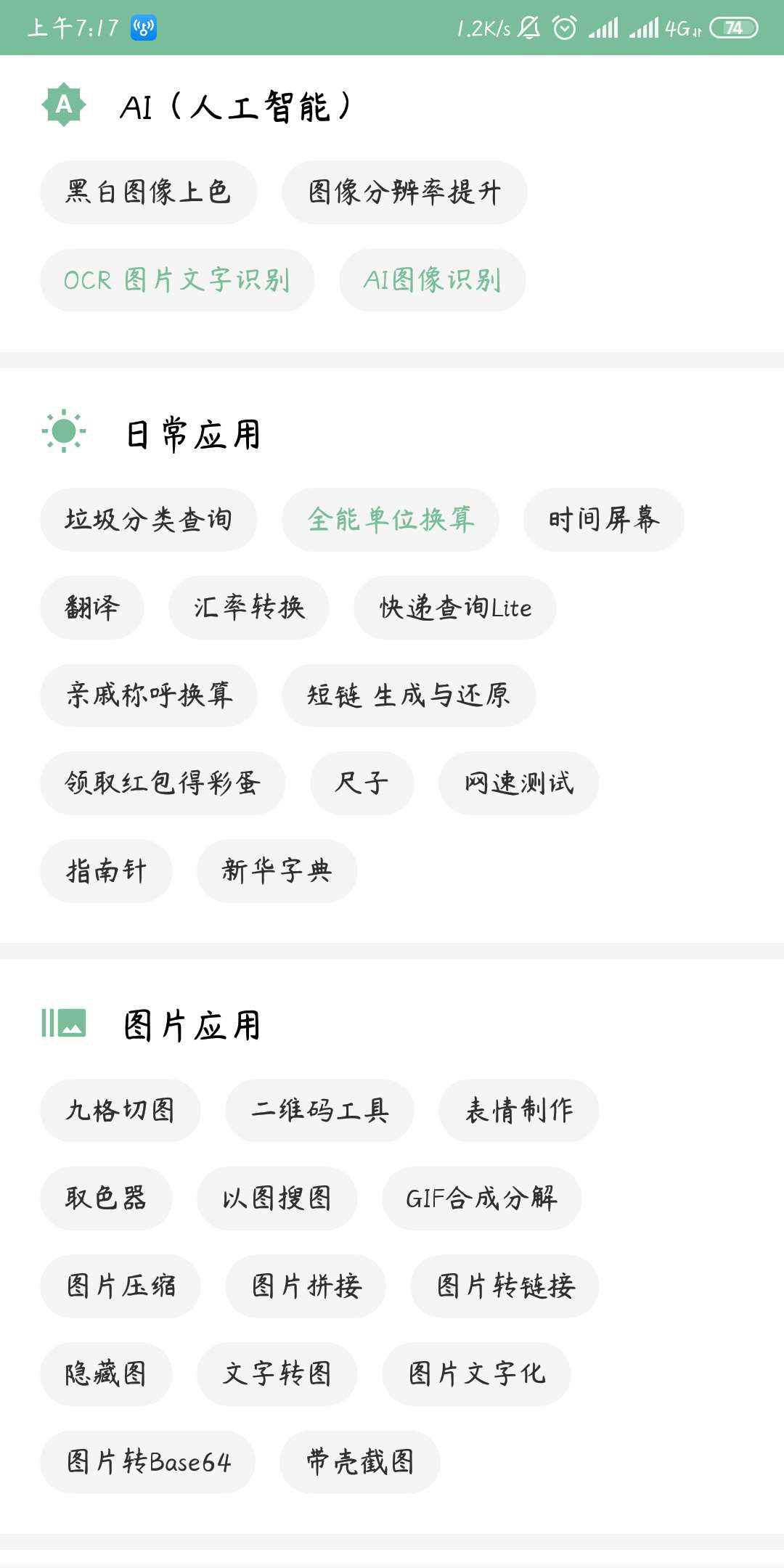784x1568 pixels.
Task: Launch the 翻译 tool
Action: pos(92,608)
